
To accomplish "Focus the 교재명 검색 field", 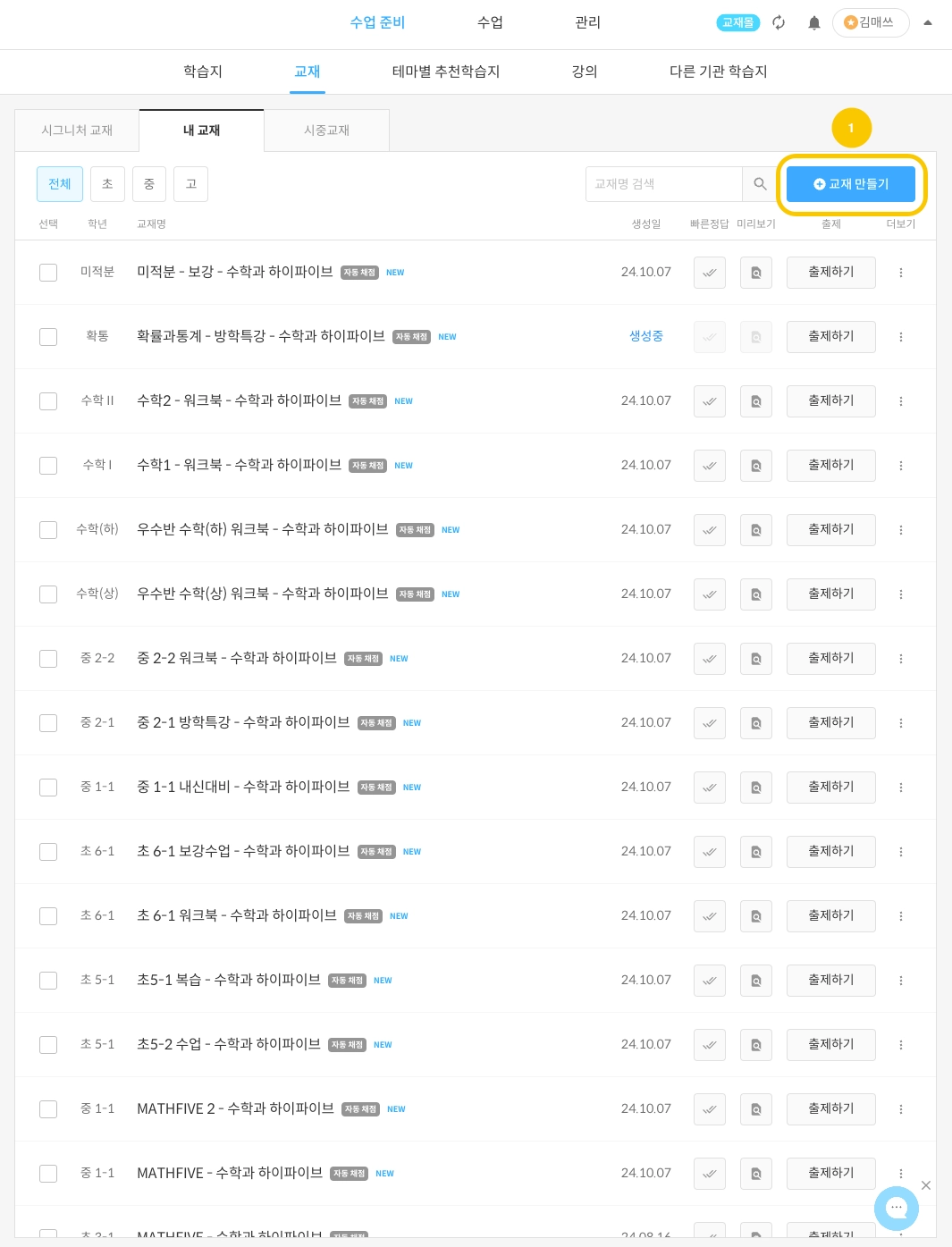I will pyautogui.click(x=663, y=184).
